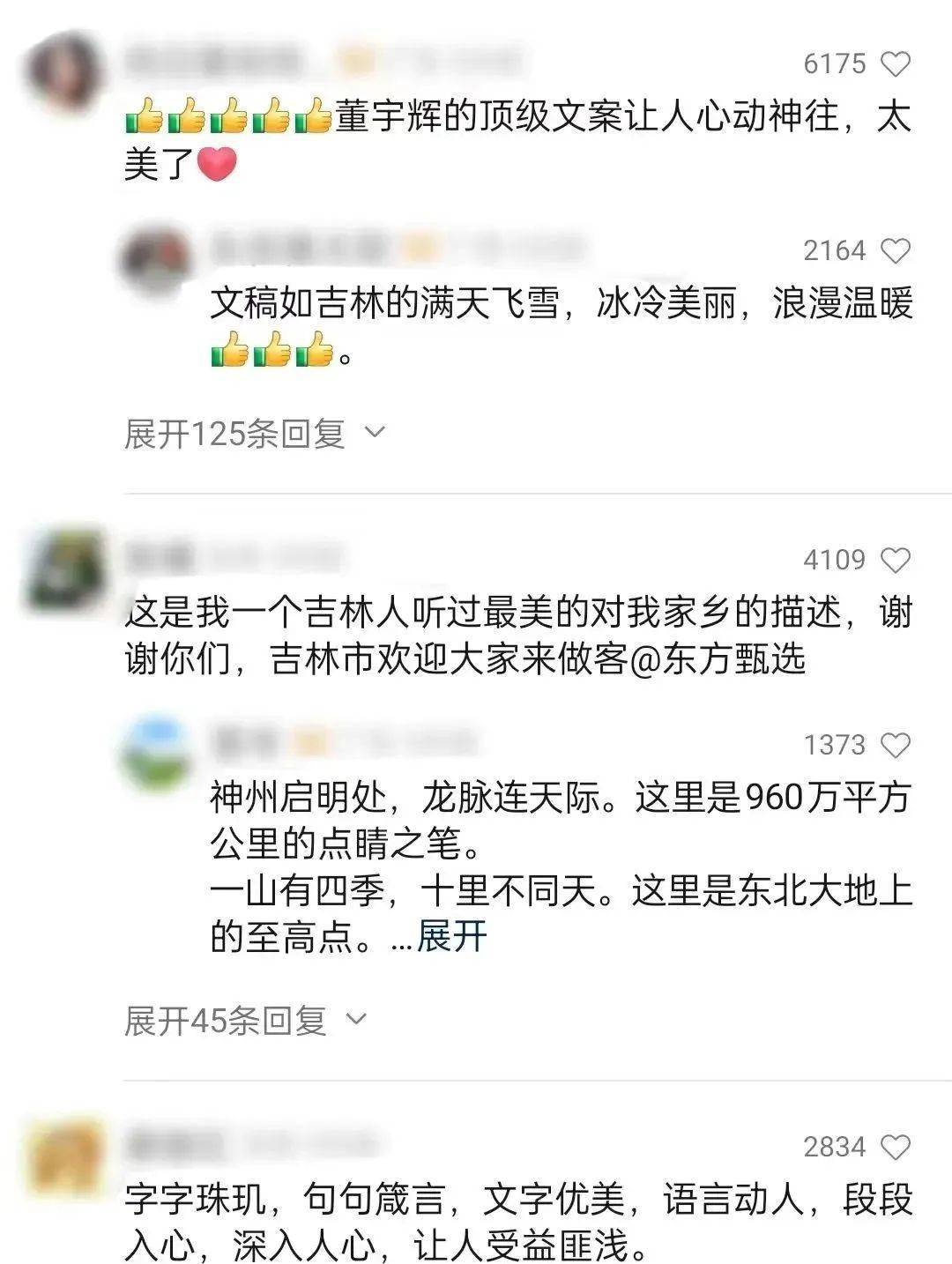The height and width of the screenshot is (1264, 952).
Task: Like the reply starting 神州启明处
Action: [x=896, y=747]
